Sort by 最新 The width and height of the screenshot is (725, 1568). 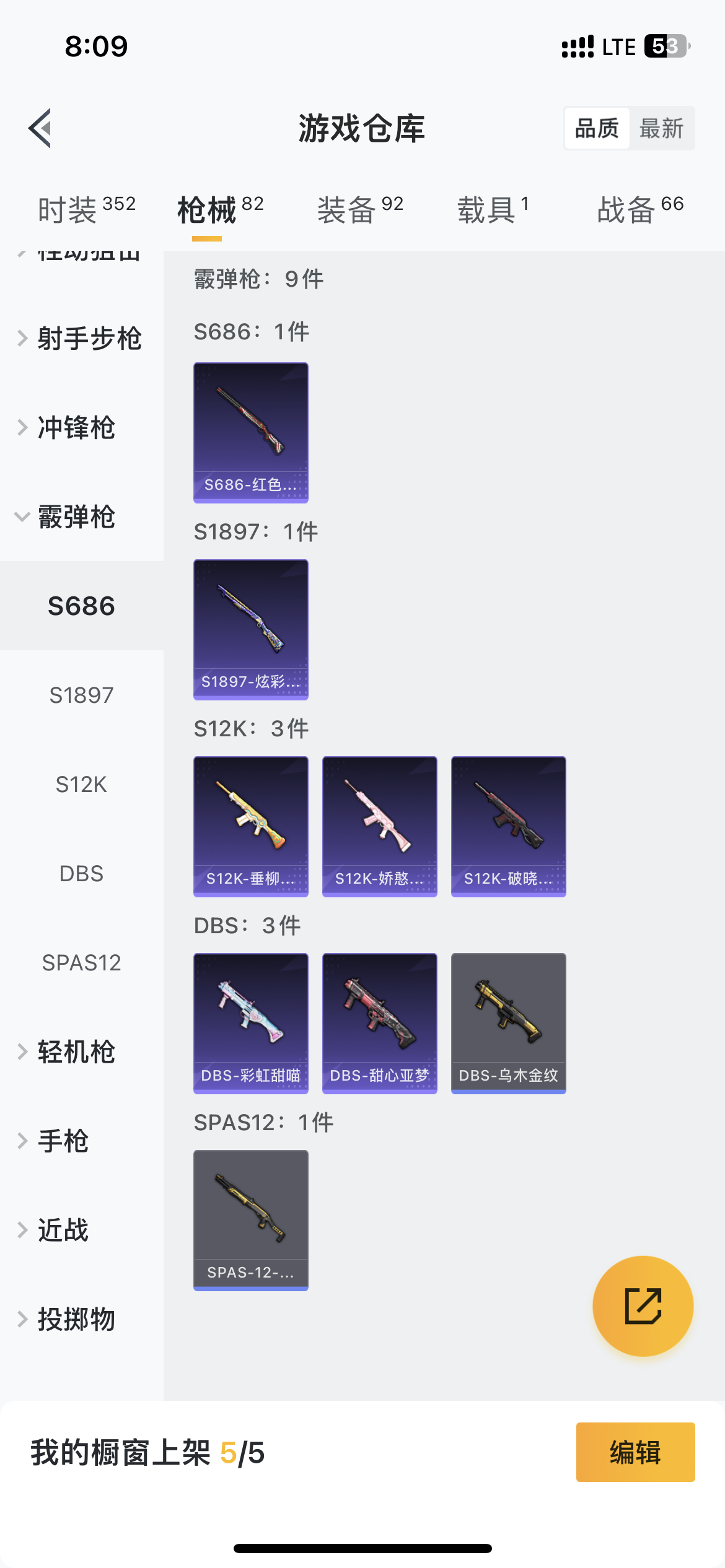pyautogui.click(x=661, y=128)
